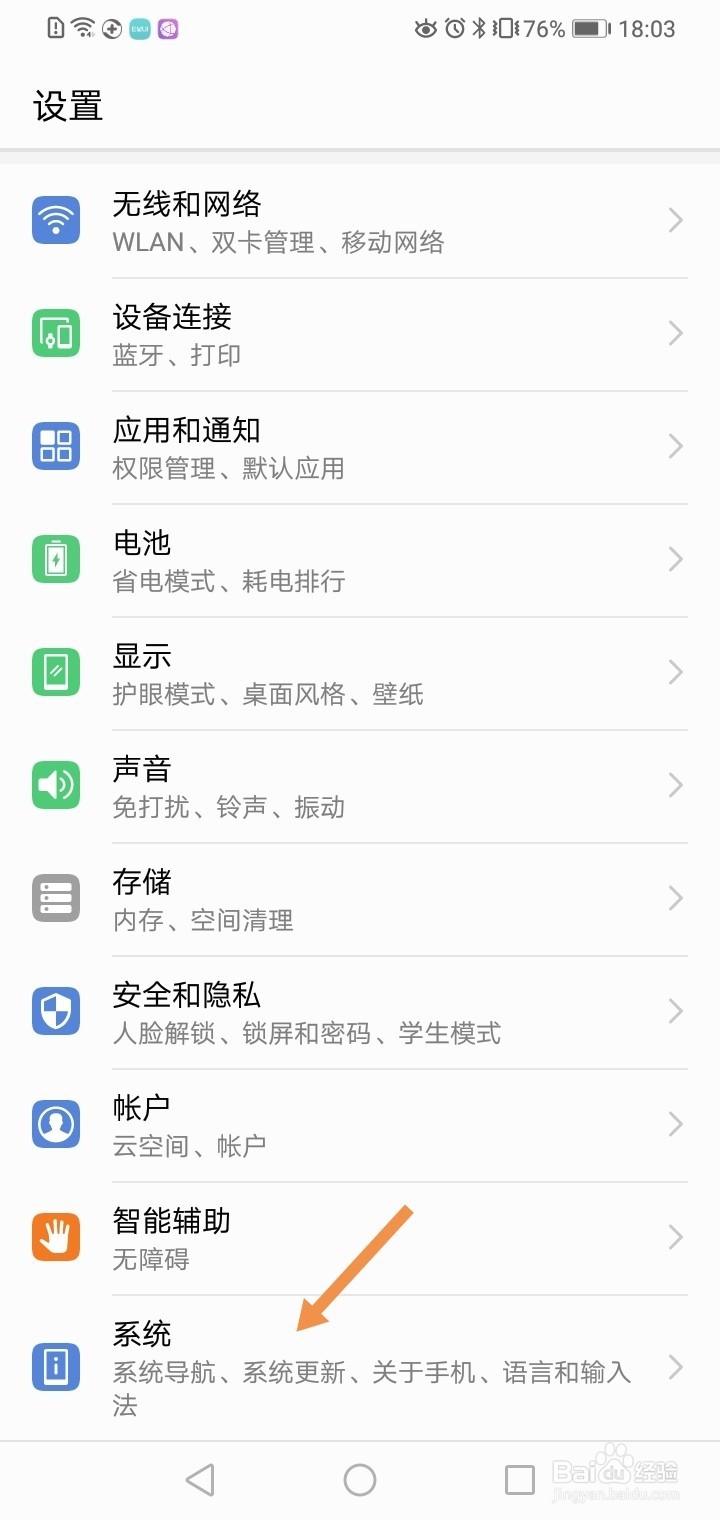Select the accounts person icon
The width and height of the screenshot is (720, 1520).
(55, 1124)
